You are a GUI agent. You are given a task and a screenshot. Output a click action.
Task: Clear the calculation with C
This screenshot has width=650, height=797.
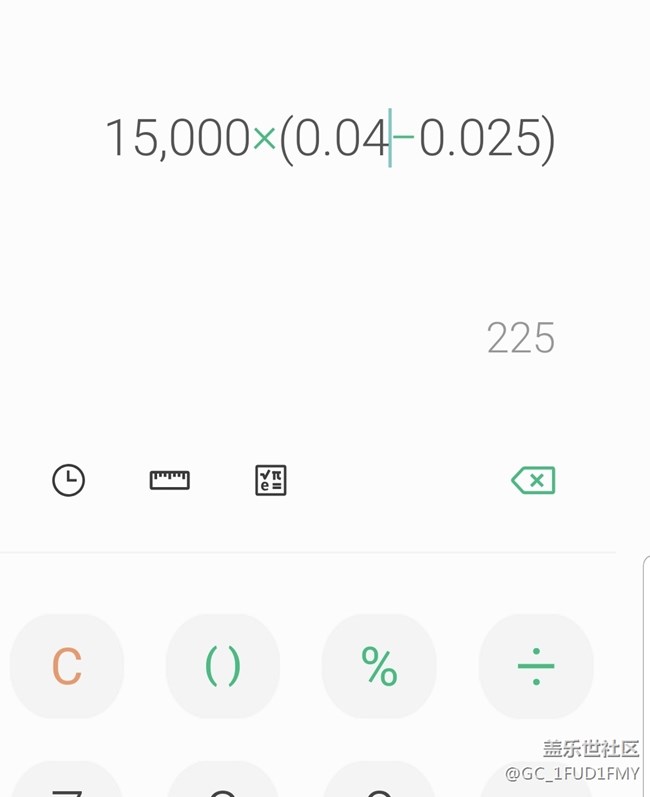(x=67, y=666)
